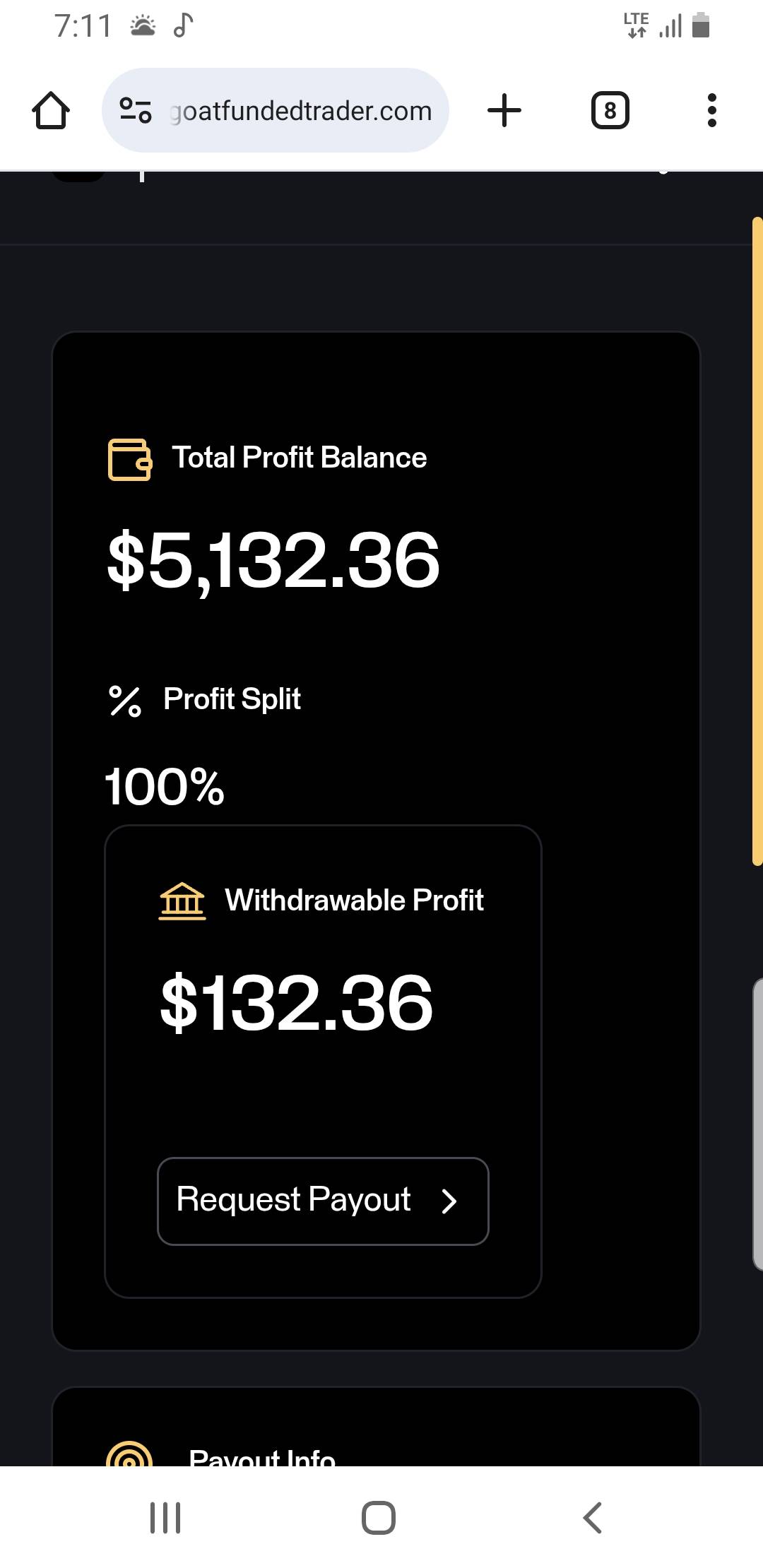Tap the Request Payout button
Screen dimensions: 763x1568
tap(323, 1201)
